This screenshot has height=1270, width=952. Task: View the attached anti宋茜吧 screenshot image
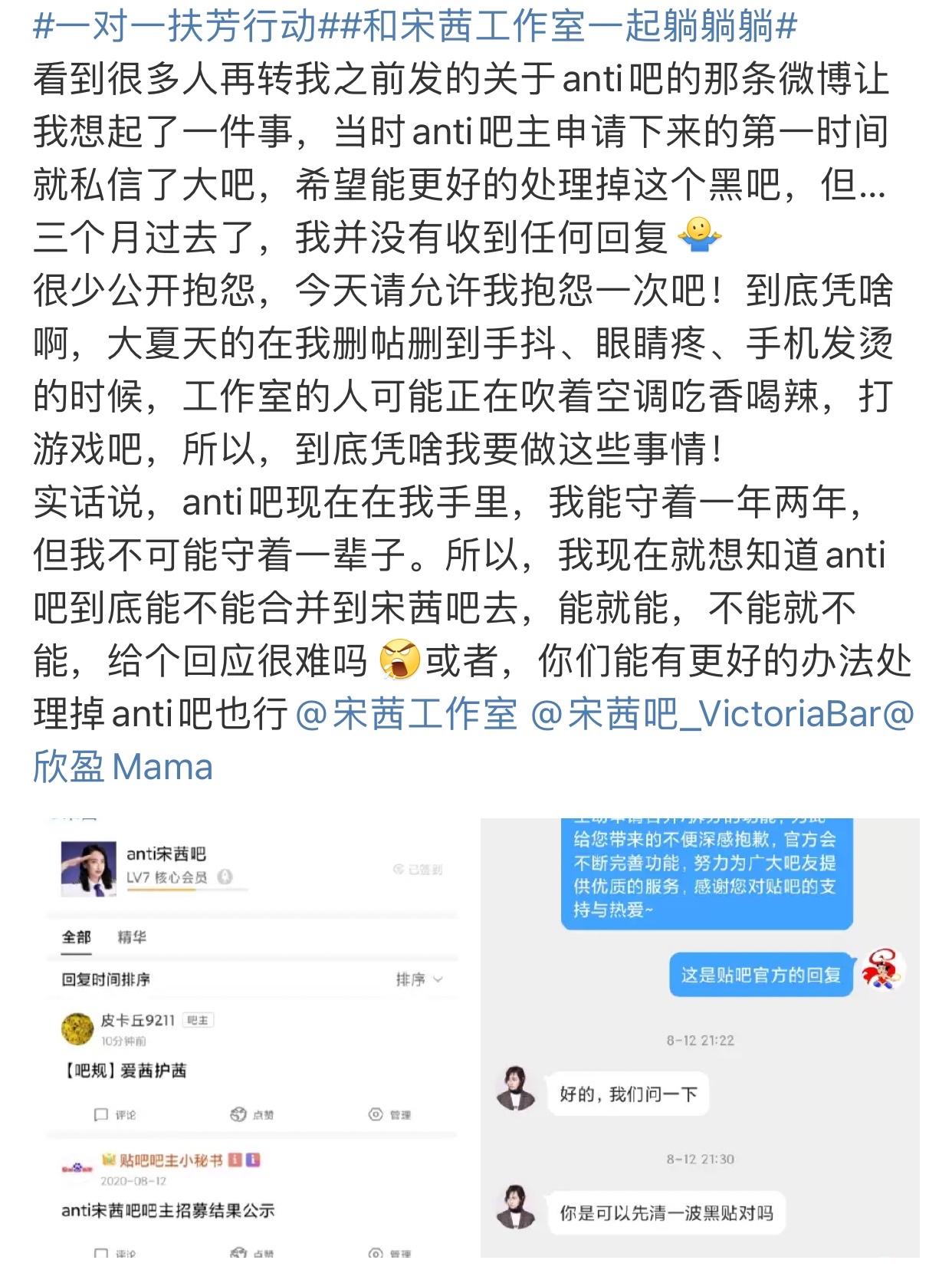pyautogui.click(x=251, y=1036)
